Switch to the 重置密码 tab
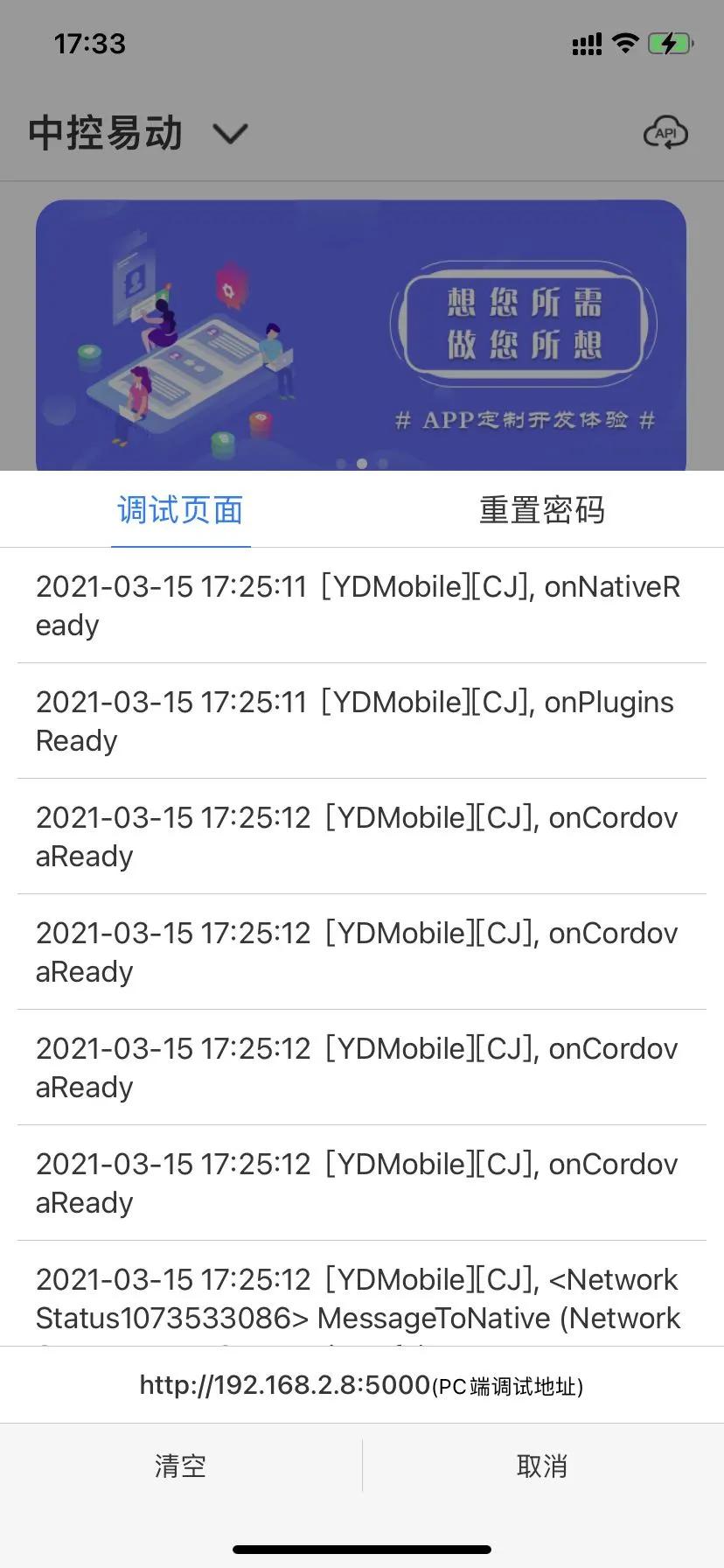The width and height of the screenshot is (724, 1568). coord(542,510)
